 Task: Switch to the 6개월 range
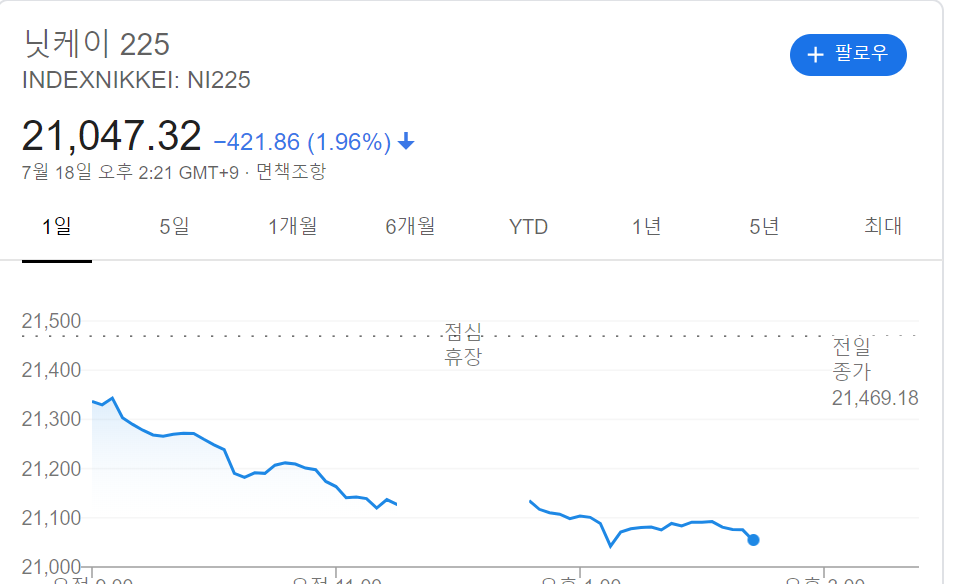coord(410,227)
